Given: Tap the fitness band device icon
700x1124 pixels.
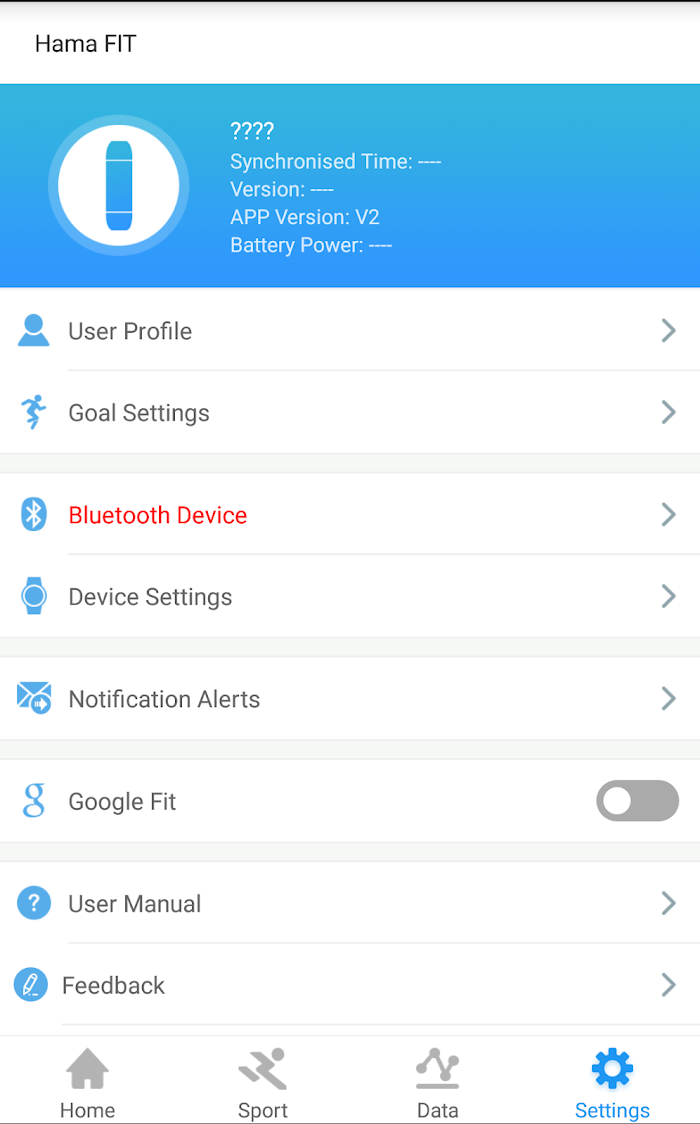Looking at the screenshot, I should (119, 186).
